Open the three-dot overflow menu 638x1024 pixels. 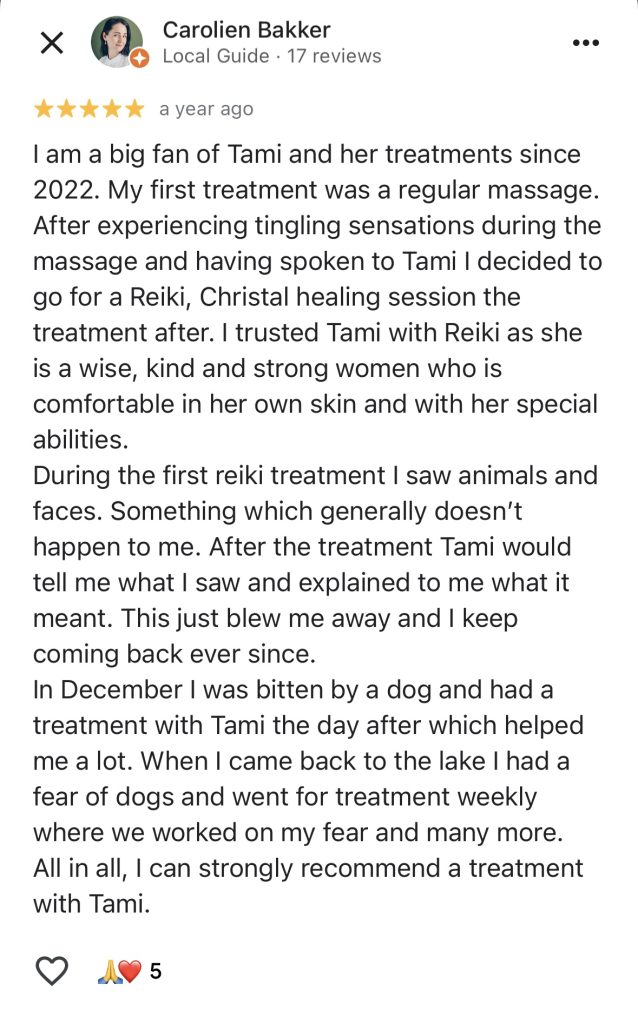(585, 42)
